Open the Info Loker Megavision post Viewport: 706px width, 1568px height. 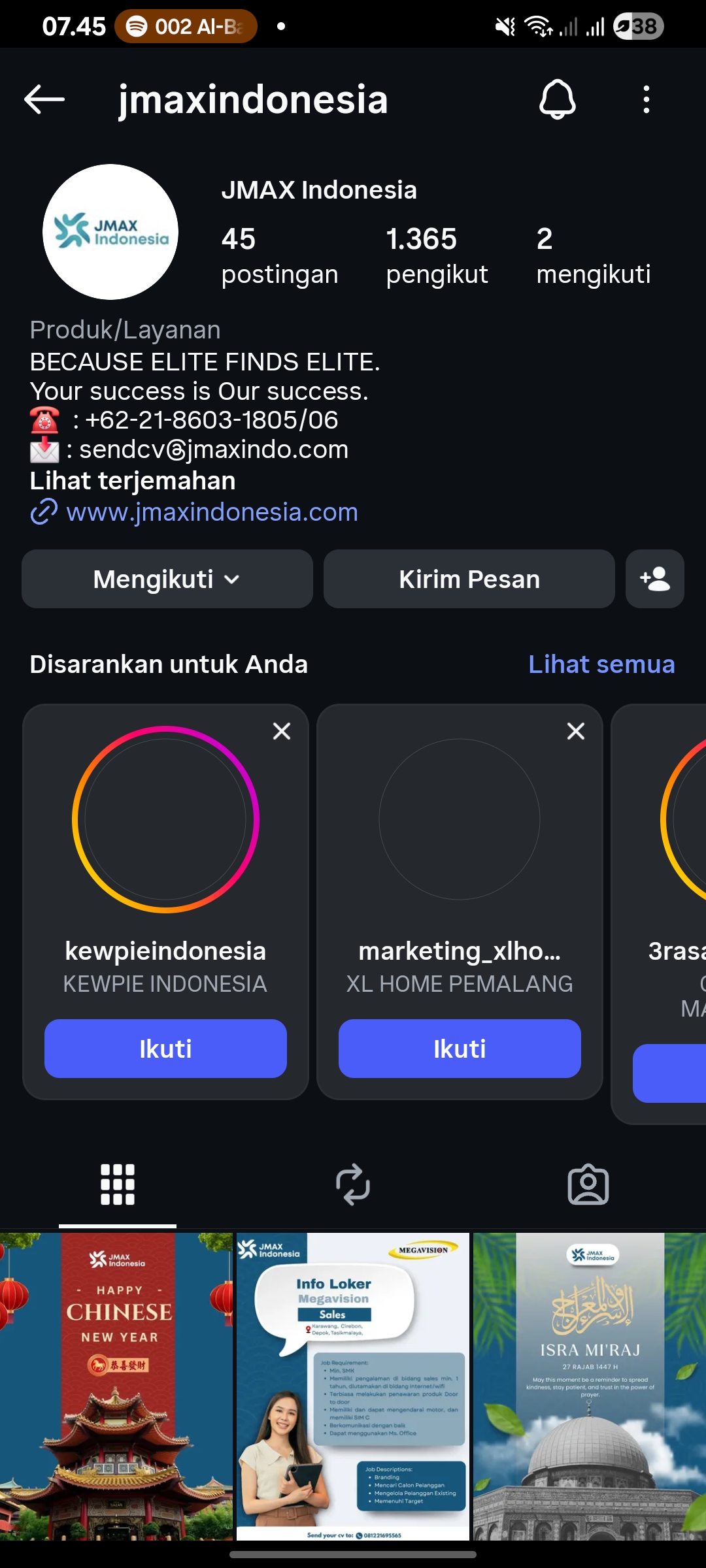point(353,1385)
